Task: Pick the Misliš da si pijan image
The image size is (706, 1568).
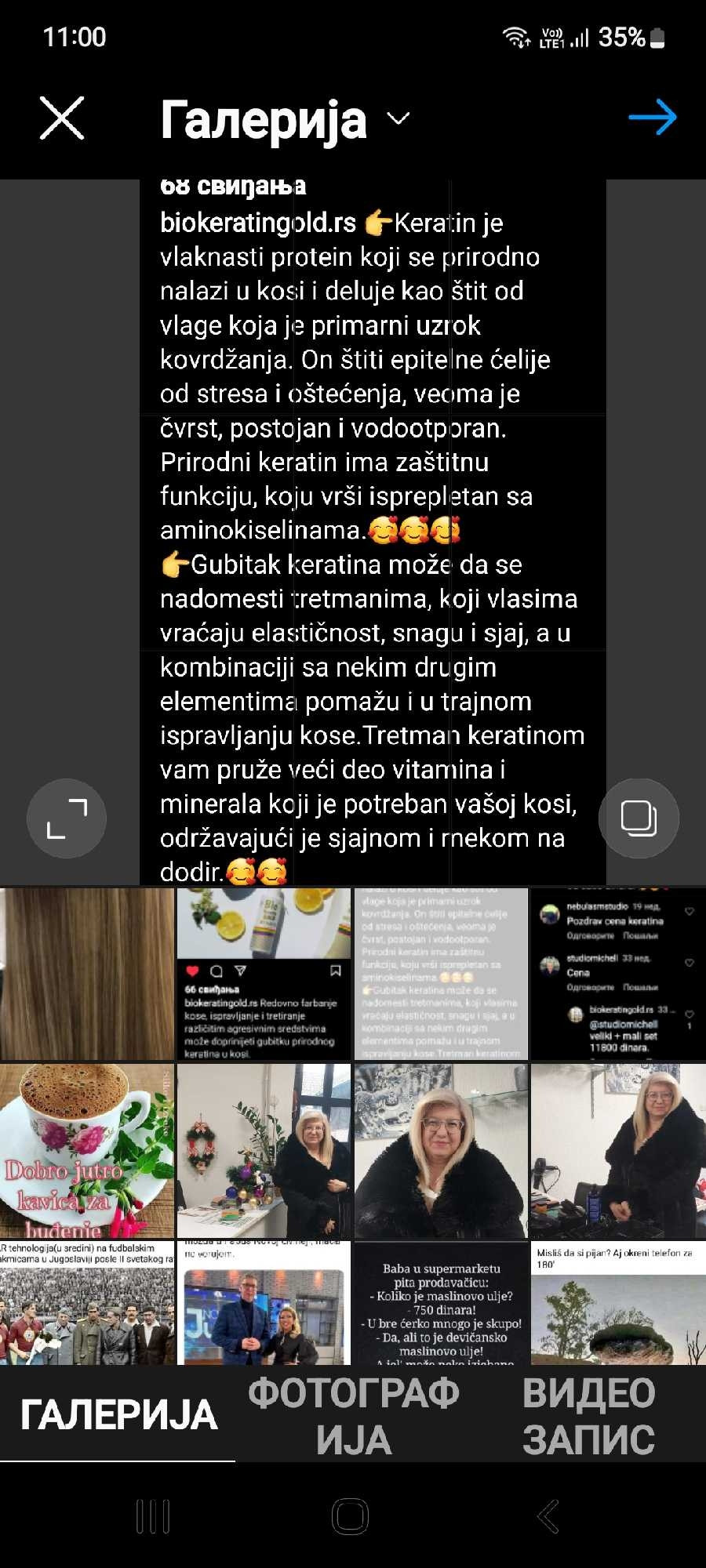Action: point(618,1303)
